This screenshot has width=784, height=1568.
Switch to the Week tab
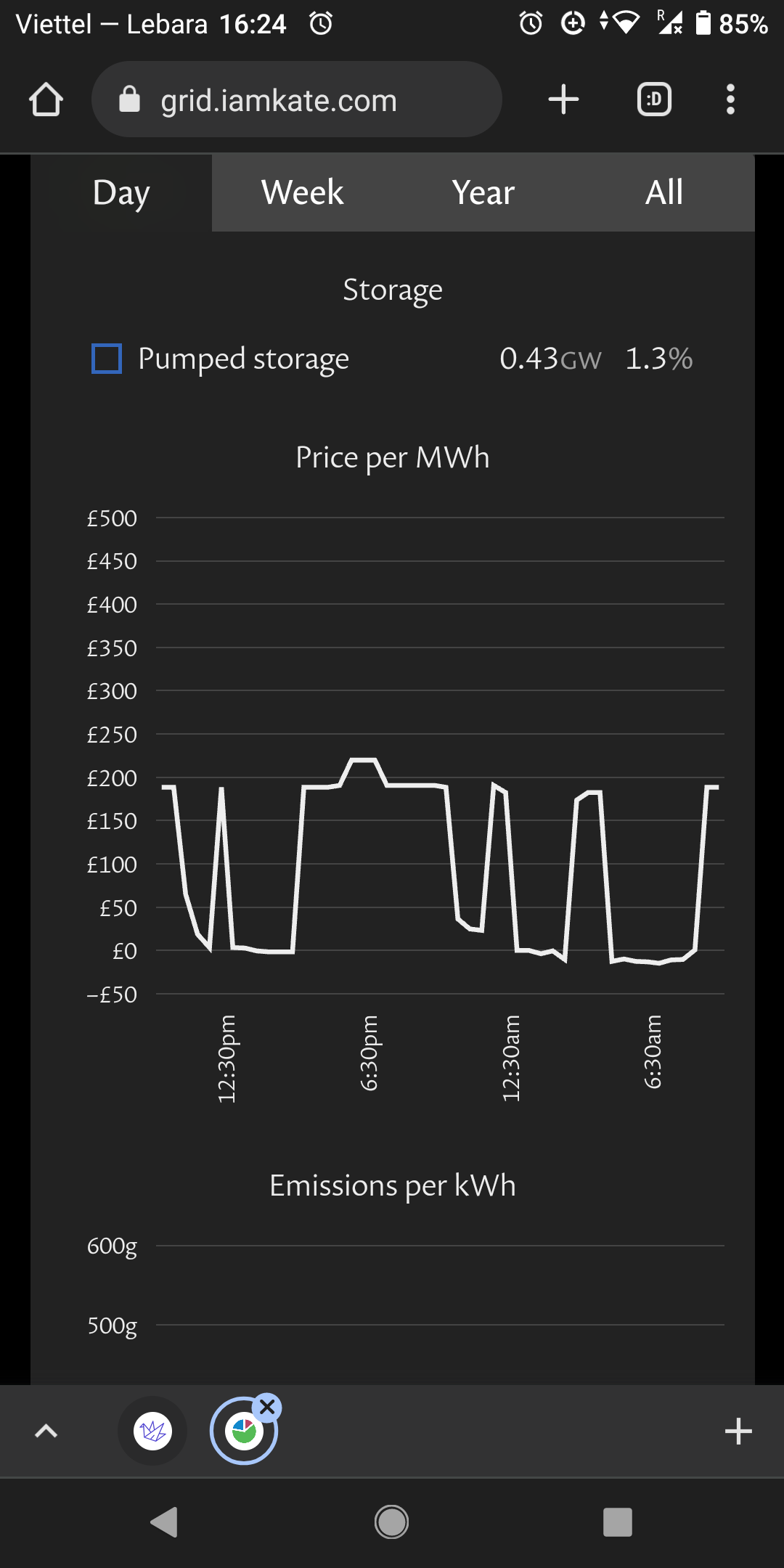pos(302,193)
